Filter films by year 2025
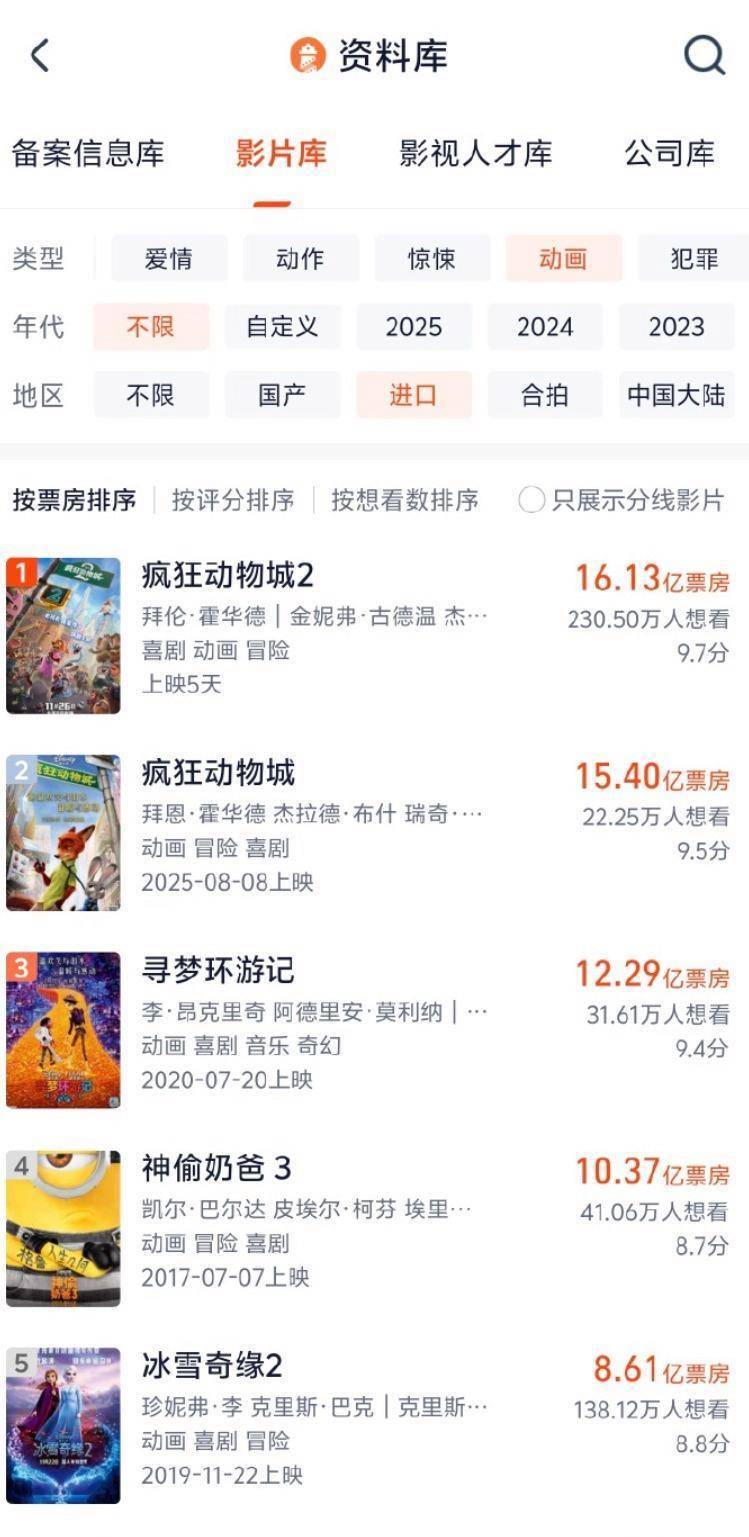Screen dimensions: 749x1537 pyautogui.click(x=414, y=327)
